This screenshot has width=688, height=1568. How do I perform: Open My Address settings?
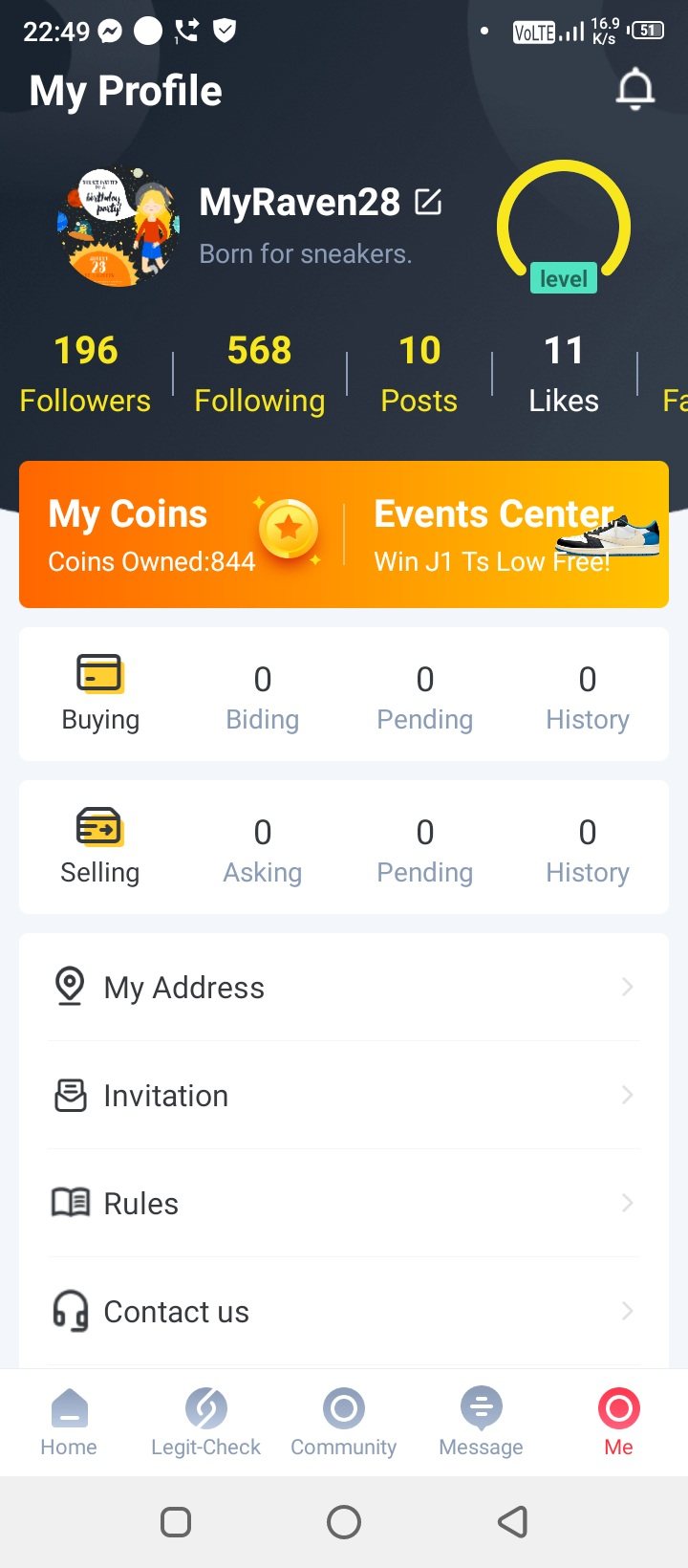[x=344, y=988]
